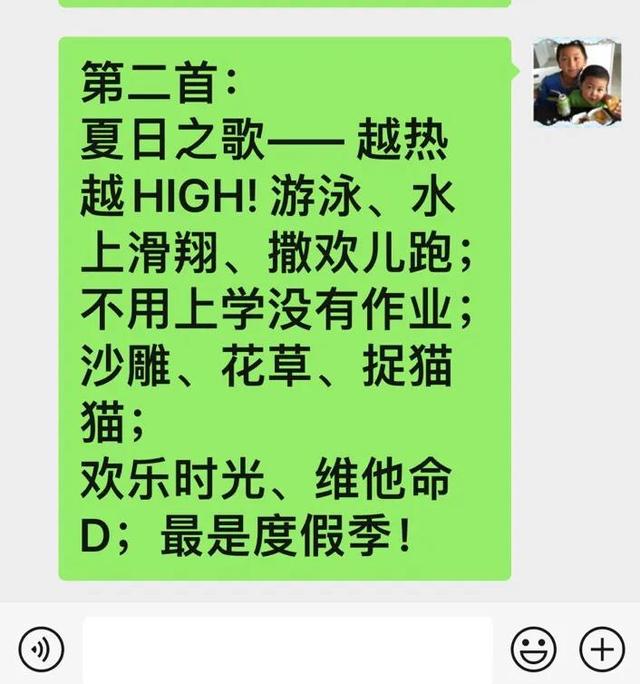The height and width of the screenshot is (684, 640).
Task: Open the plus attachment menu
Action: pos(602,650)
